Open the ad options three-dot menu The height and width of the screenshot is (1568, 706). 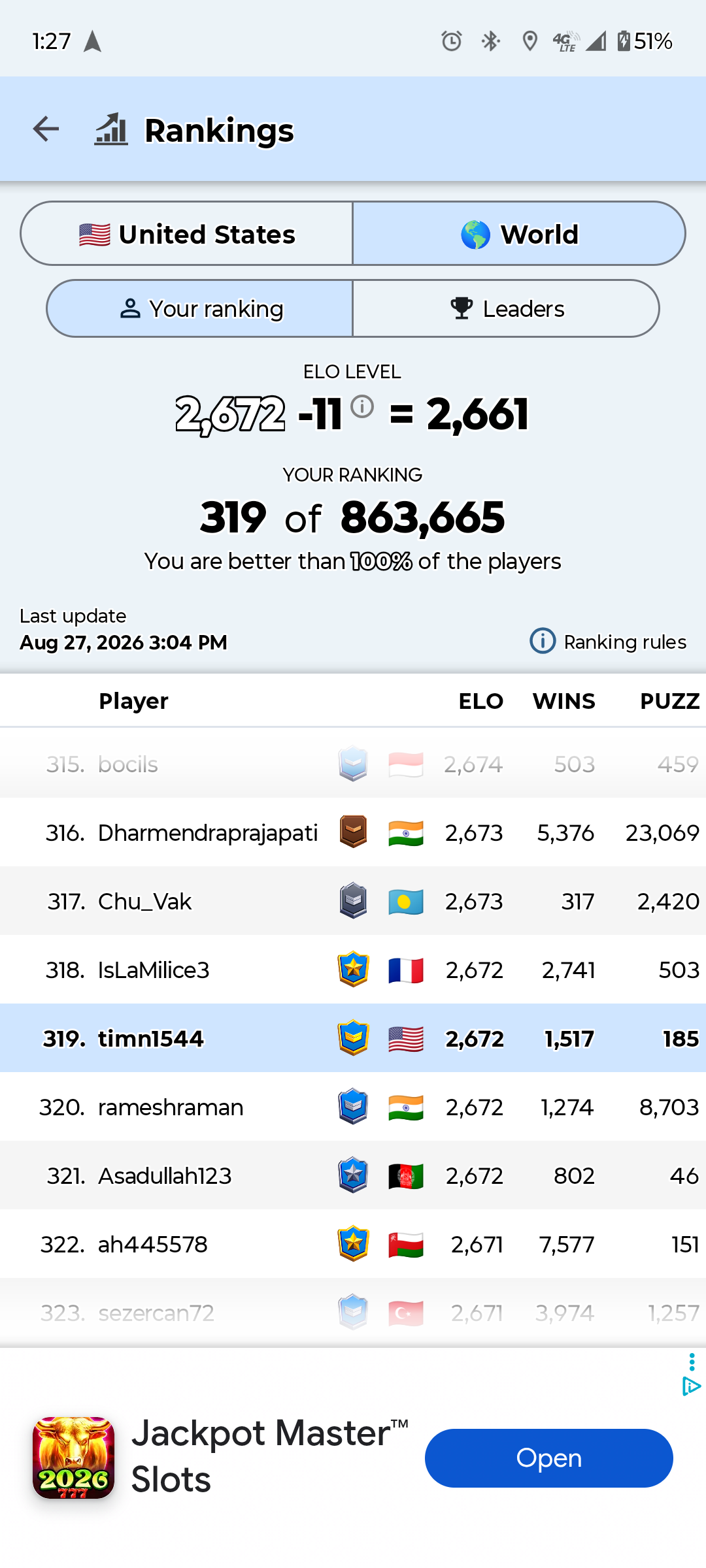692,1362
